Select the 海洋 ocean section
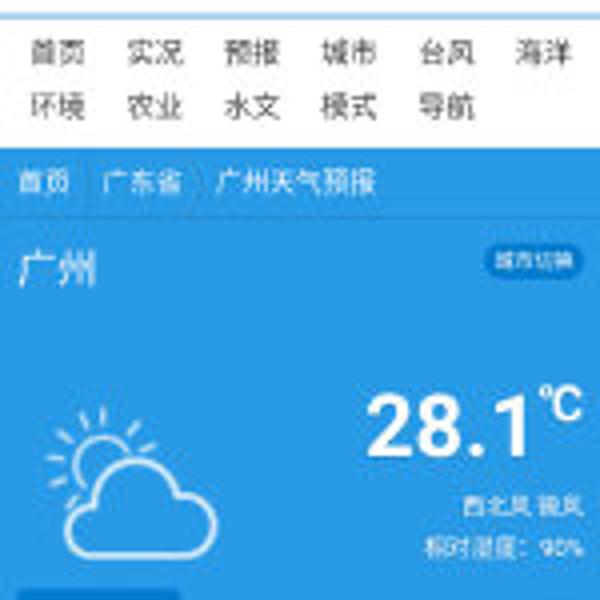Image resolution: width=600 pixels, height=600 pixels. click(x=543, y=53)
